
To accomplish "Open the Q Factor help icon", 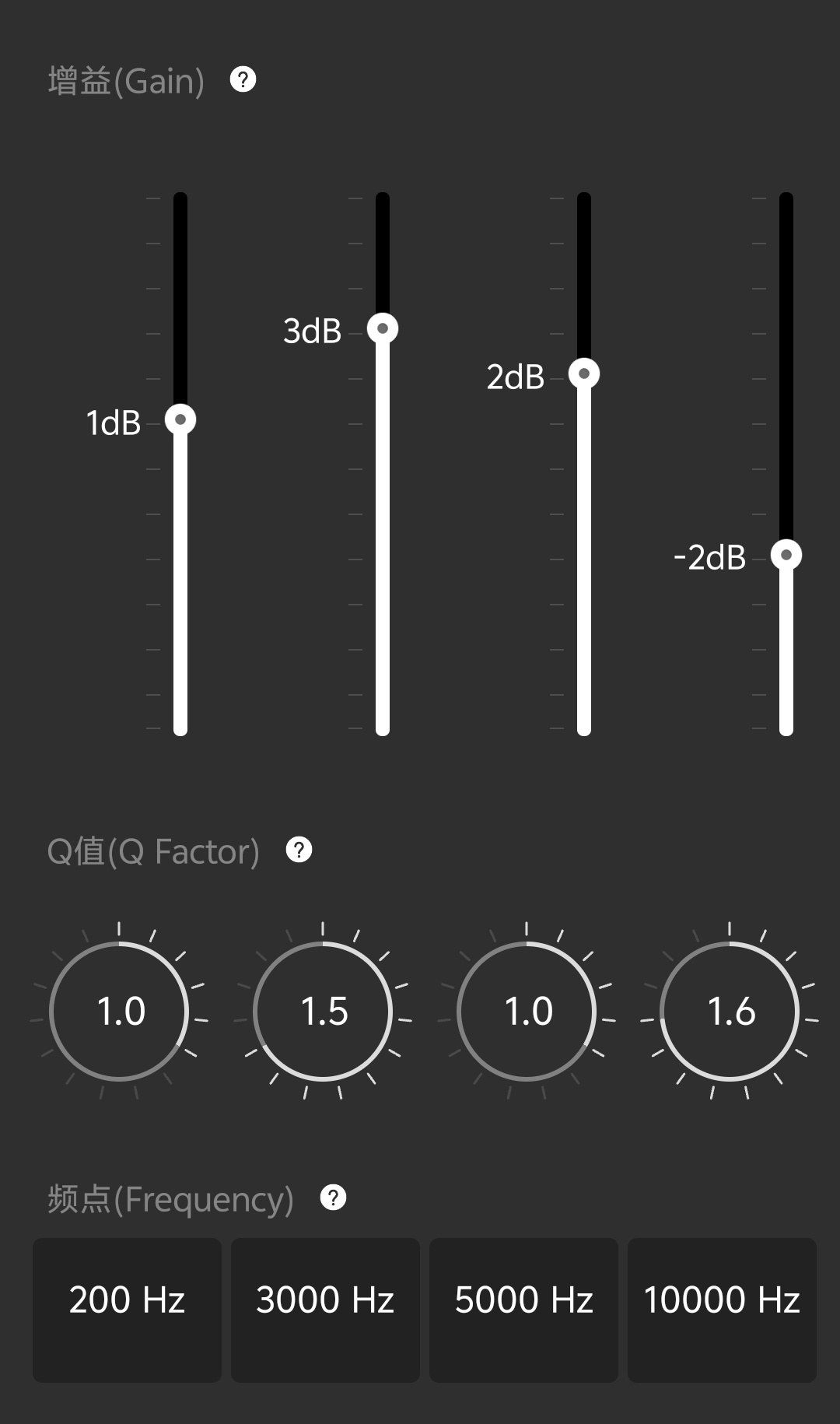I will (299, 850).
